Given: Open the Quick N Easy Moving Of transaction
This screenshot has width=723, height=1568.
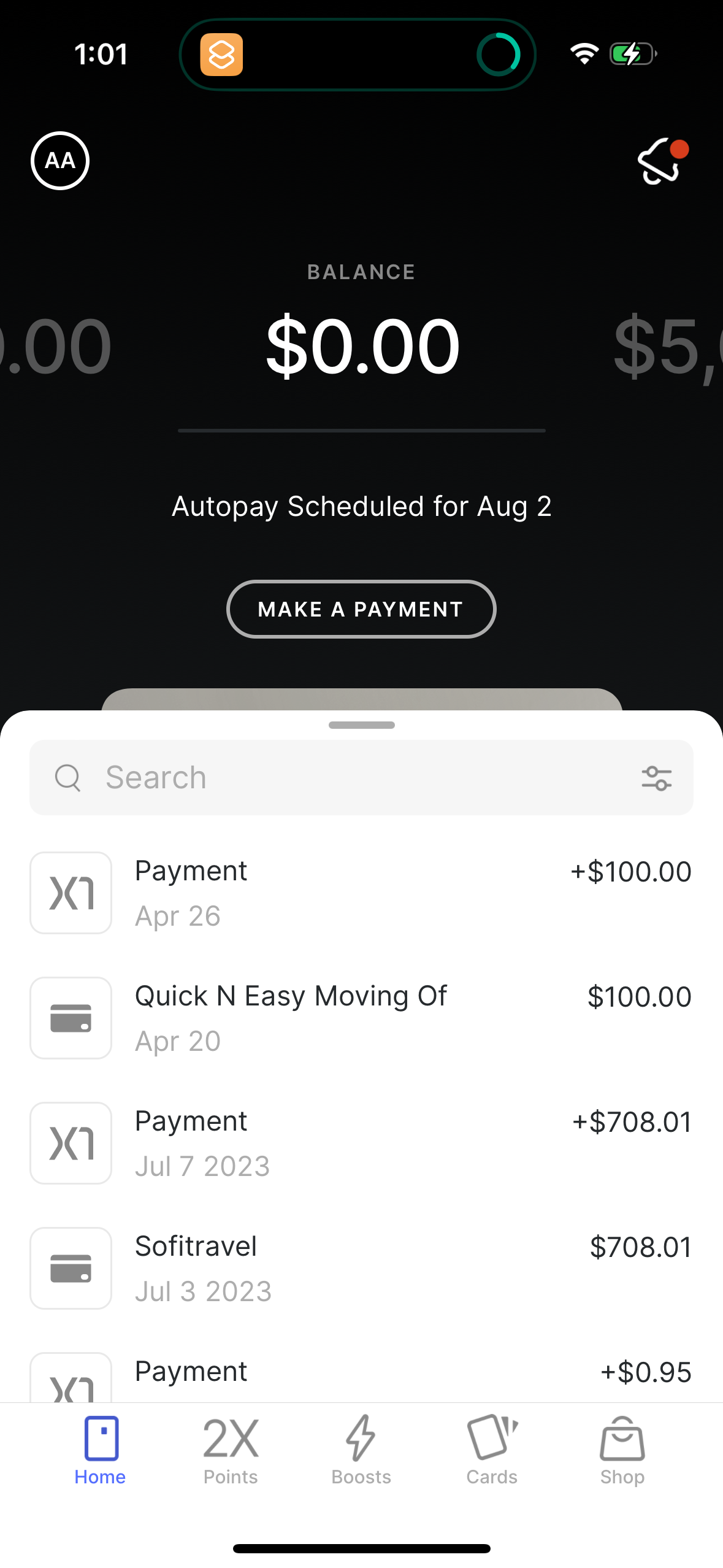Looking at the screenshot, I should [361, 1017].
